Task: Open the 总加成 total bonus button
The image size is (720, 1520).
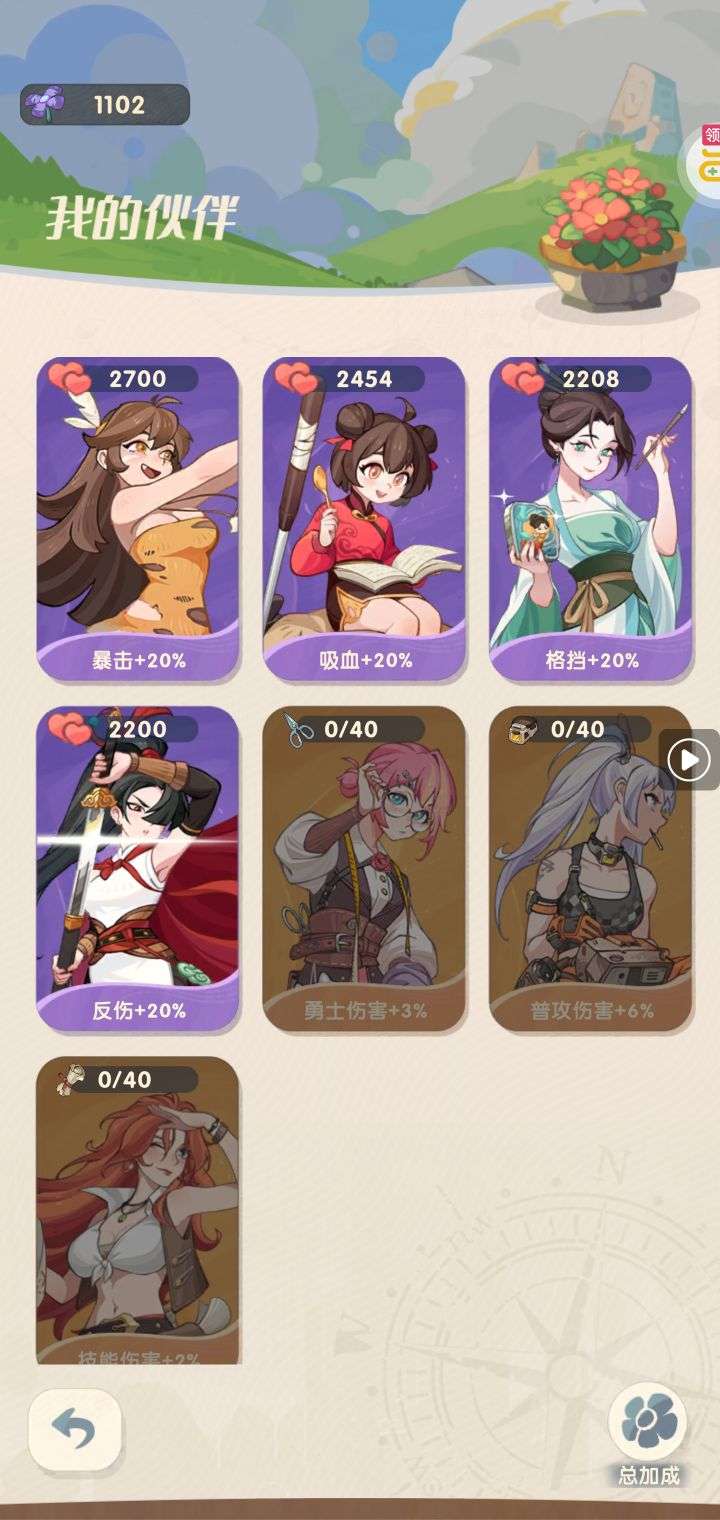Action: (648, 1431)
